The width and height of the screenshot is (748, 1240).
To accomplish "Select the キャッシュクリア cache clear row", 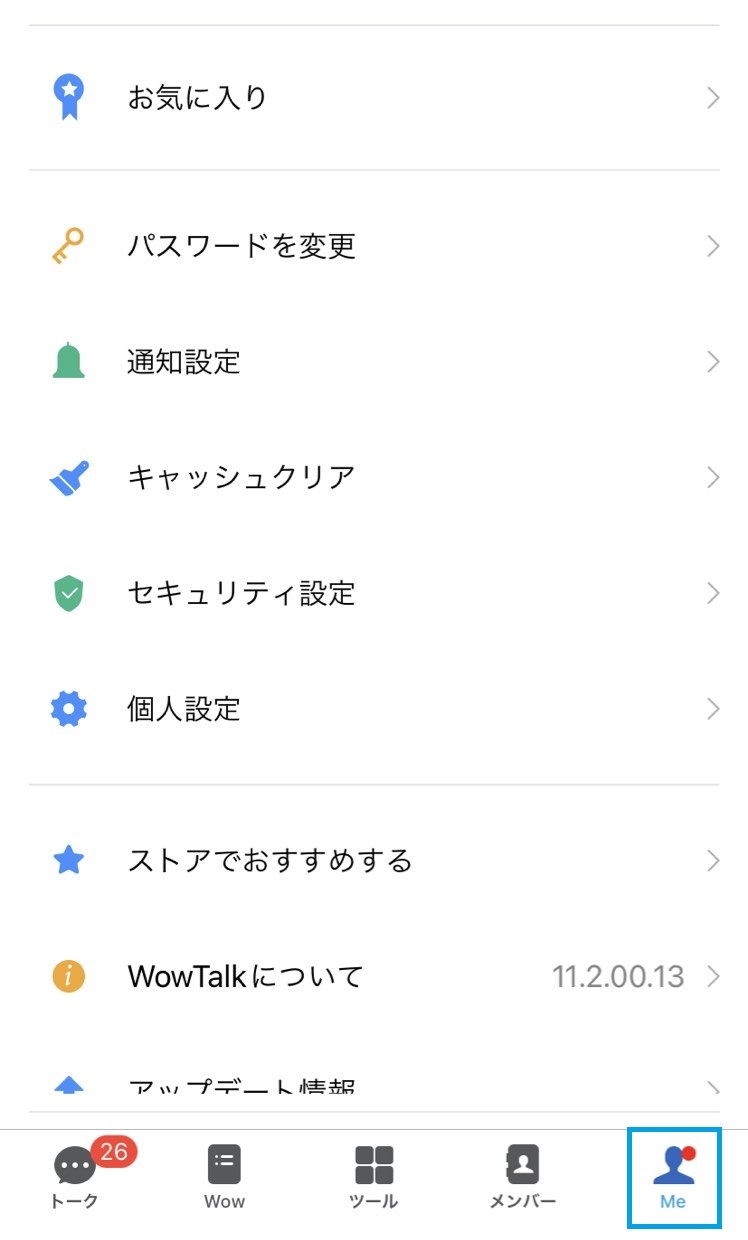I will [x=373, y=477].
